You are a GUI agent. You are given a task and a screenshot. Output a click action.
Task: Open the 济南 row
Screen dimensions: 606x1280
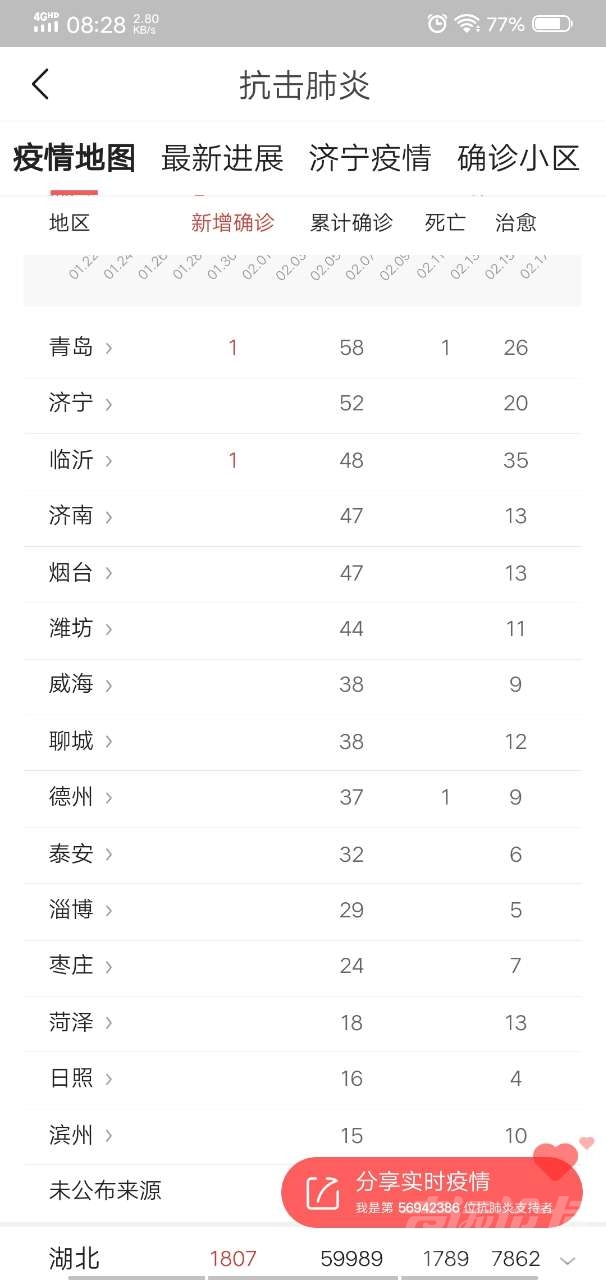80,516
